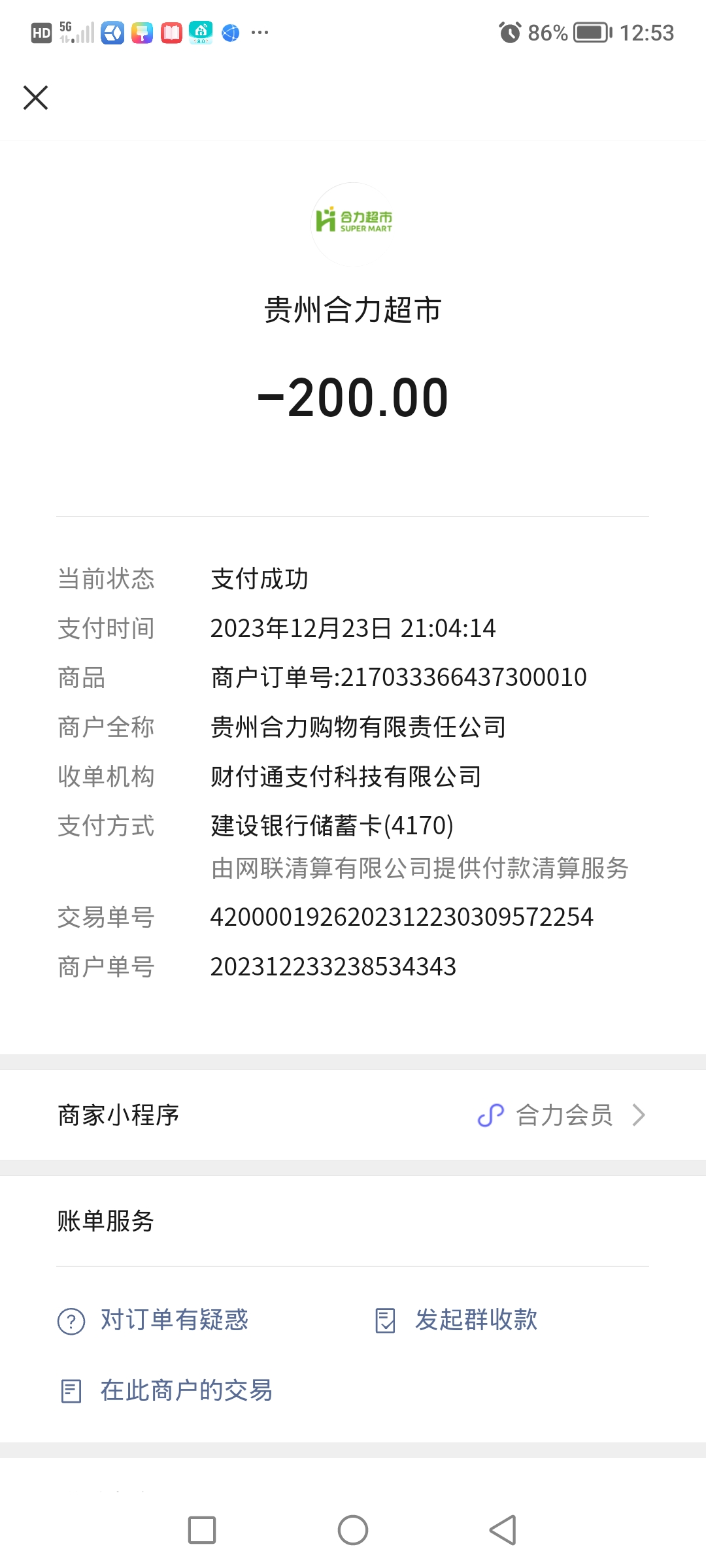Open the 合力会员 merchant mini program
The height and width of the screenshot is (1568, 706).
tap(562, 1115)
